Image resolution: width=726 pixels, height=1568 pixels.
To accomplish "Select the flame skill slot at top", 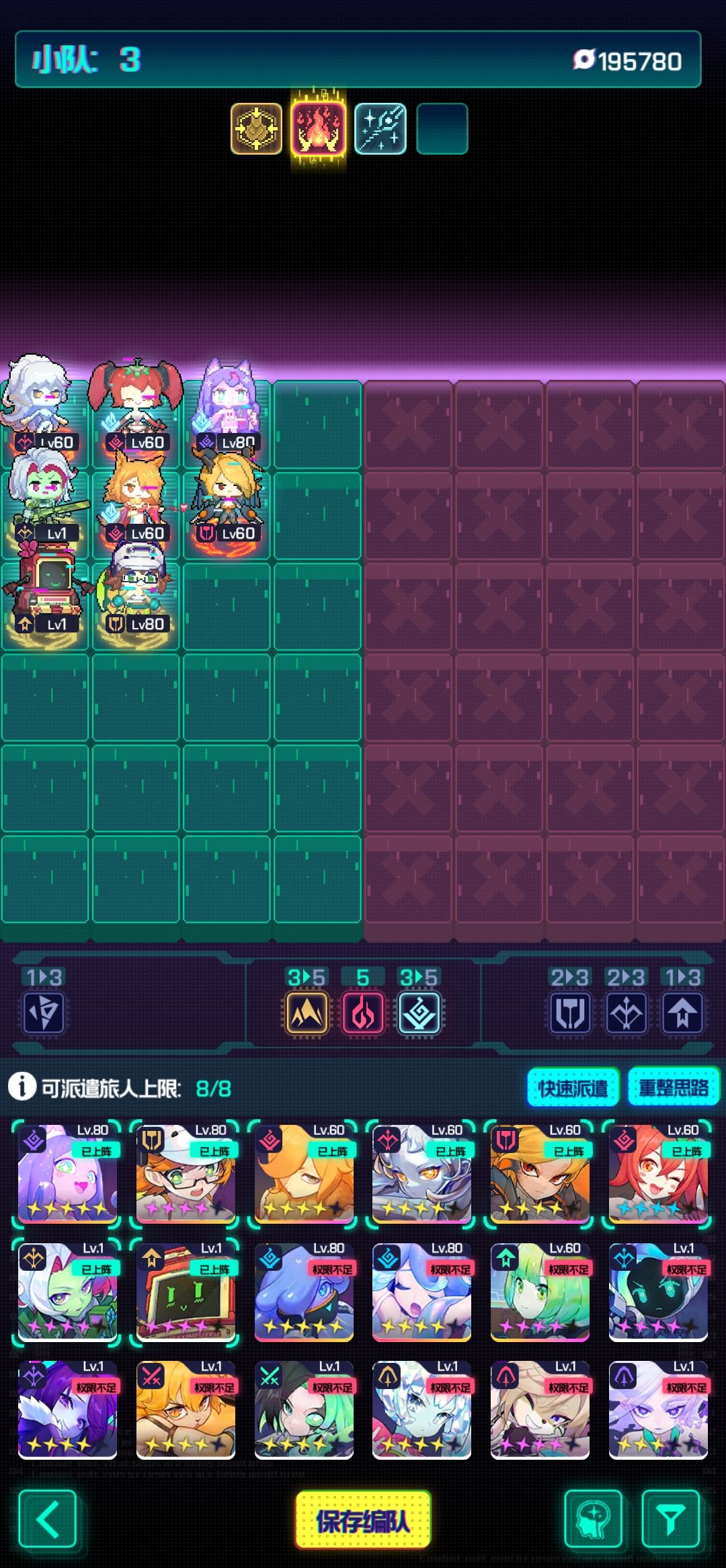I will coord(319,129).
